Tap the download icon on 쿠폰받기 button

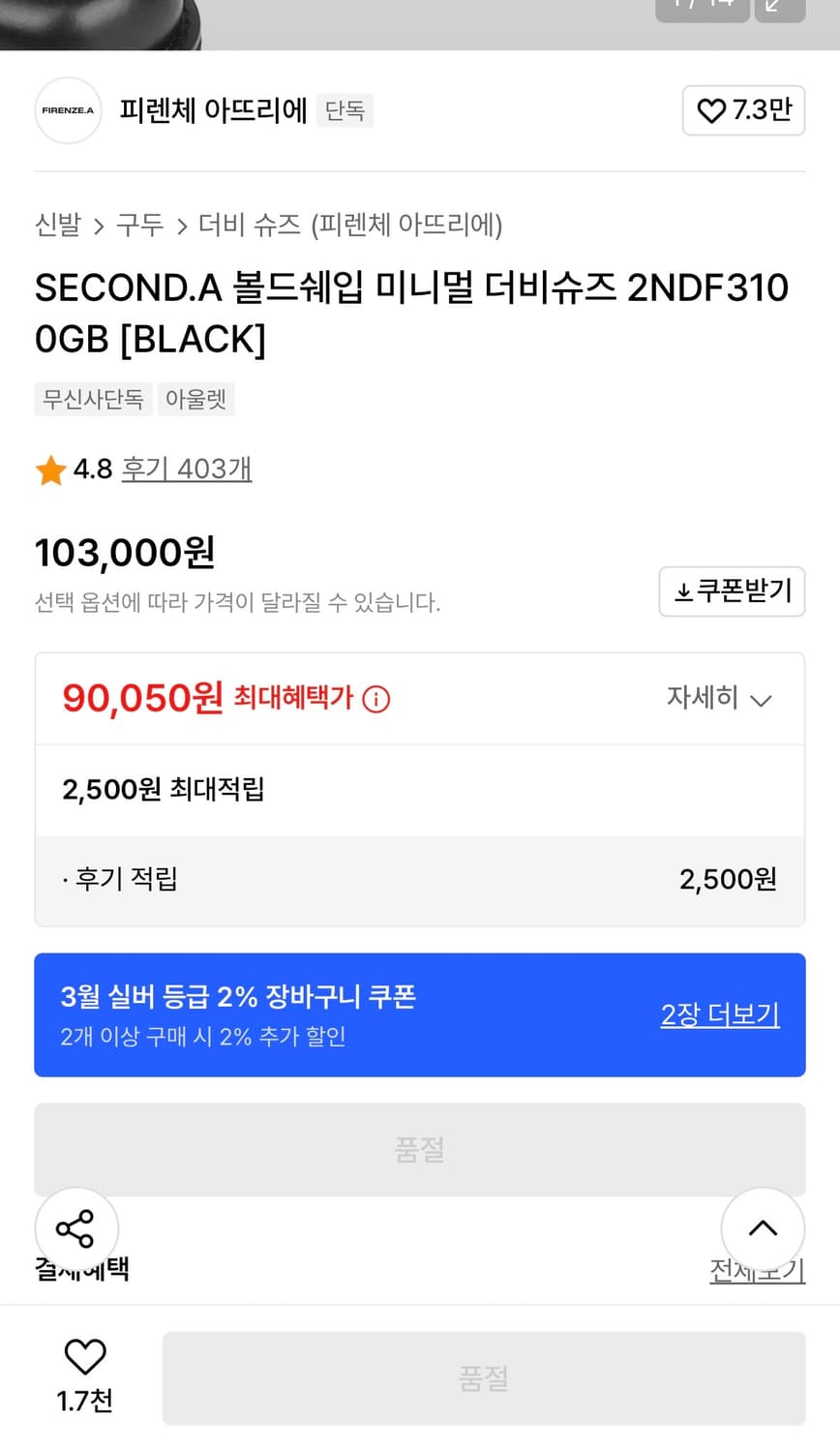(x=683, y=591)
